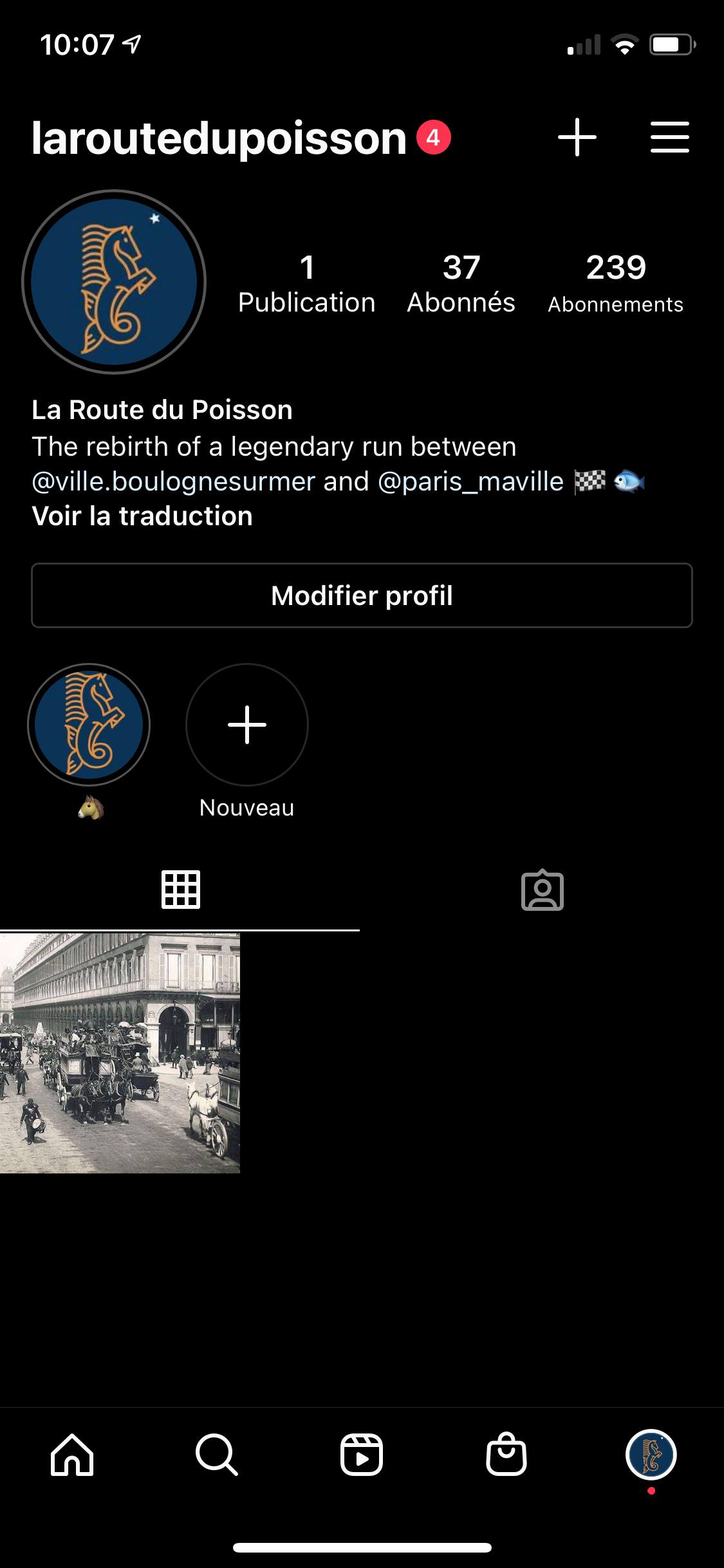View the 37 Abonnés list
The image size is (724, 1568).
click(x=461, y=283)
